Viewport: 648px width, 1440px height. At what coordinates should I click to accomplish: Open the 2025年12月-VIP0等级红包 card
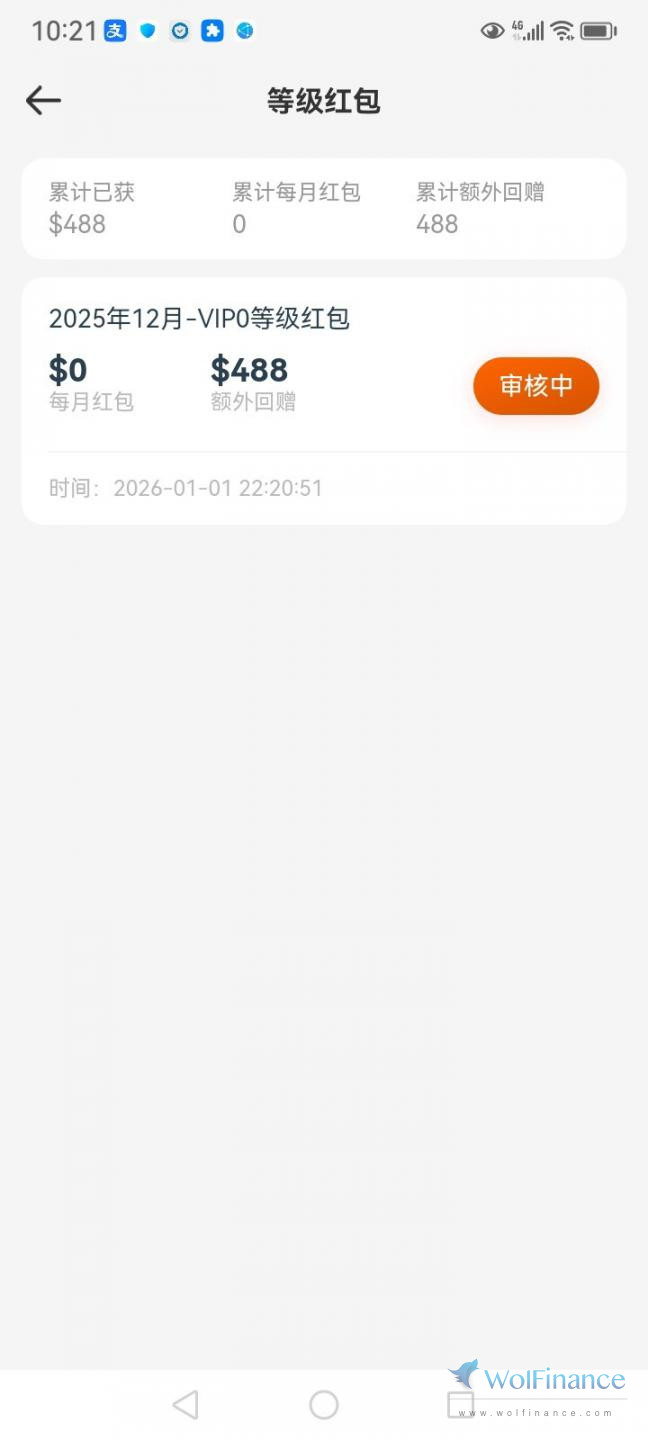[200, 319]
